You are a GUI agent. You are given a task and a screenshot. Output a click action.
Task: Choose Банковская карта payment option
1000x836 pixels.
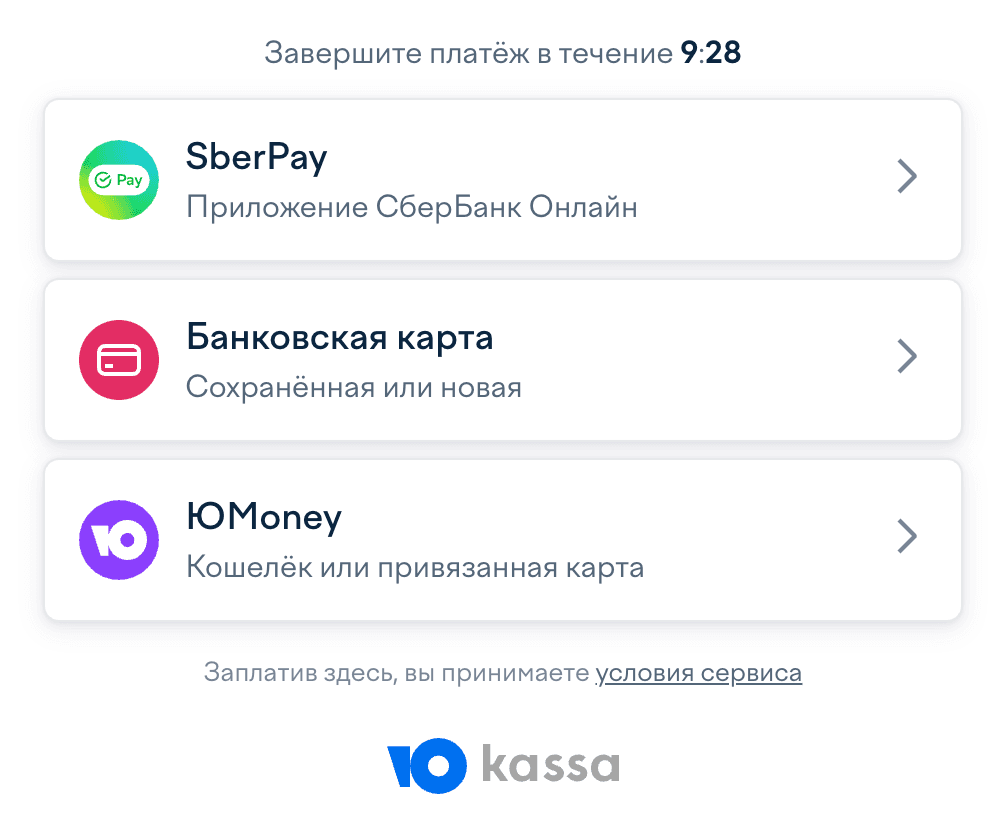pos(502,360)
